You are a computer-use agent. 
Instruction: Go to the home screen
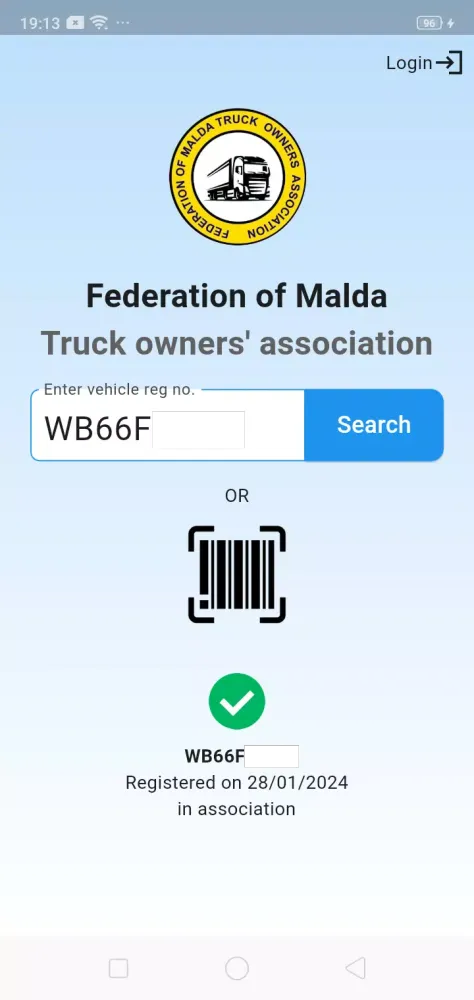[237, 968]
